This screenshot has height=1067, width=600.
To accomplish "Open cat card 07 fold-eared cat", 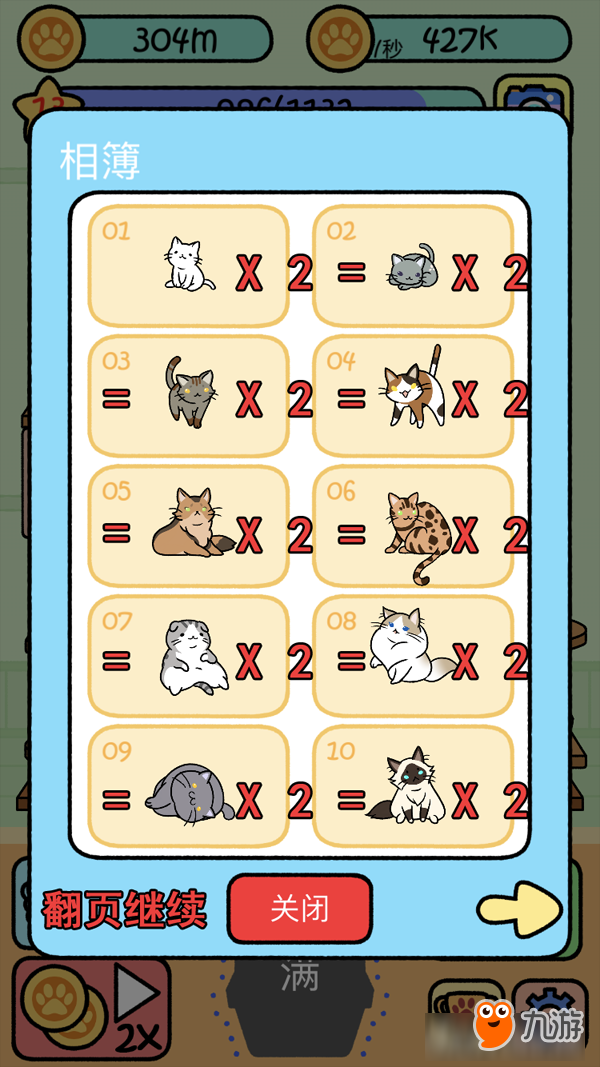I will pyautogui.click(x=188, y=656).
